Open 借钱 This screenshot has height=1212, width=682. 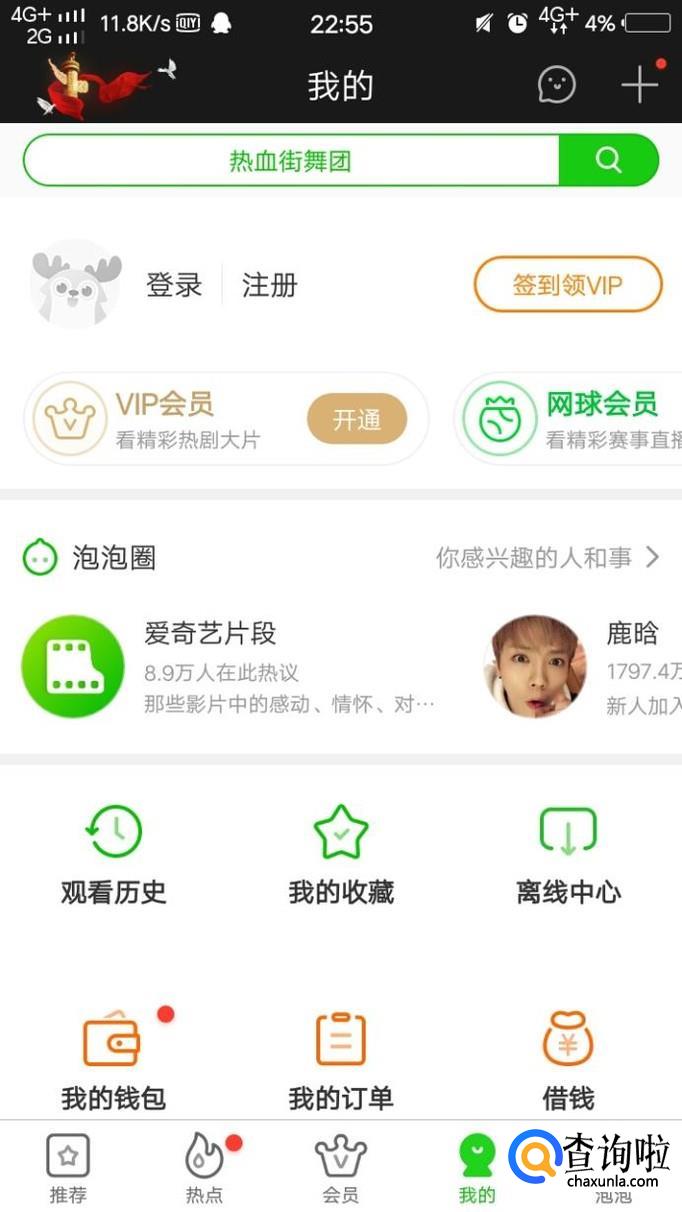pos(568,1060)
